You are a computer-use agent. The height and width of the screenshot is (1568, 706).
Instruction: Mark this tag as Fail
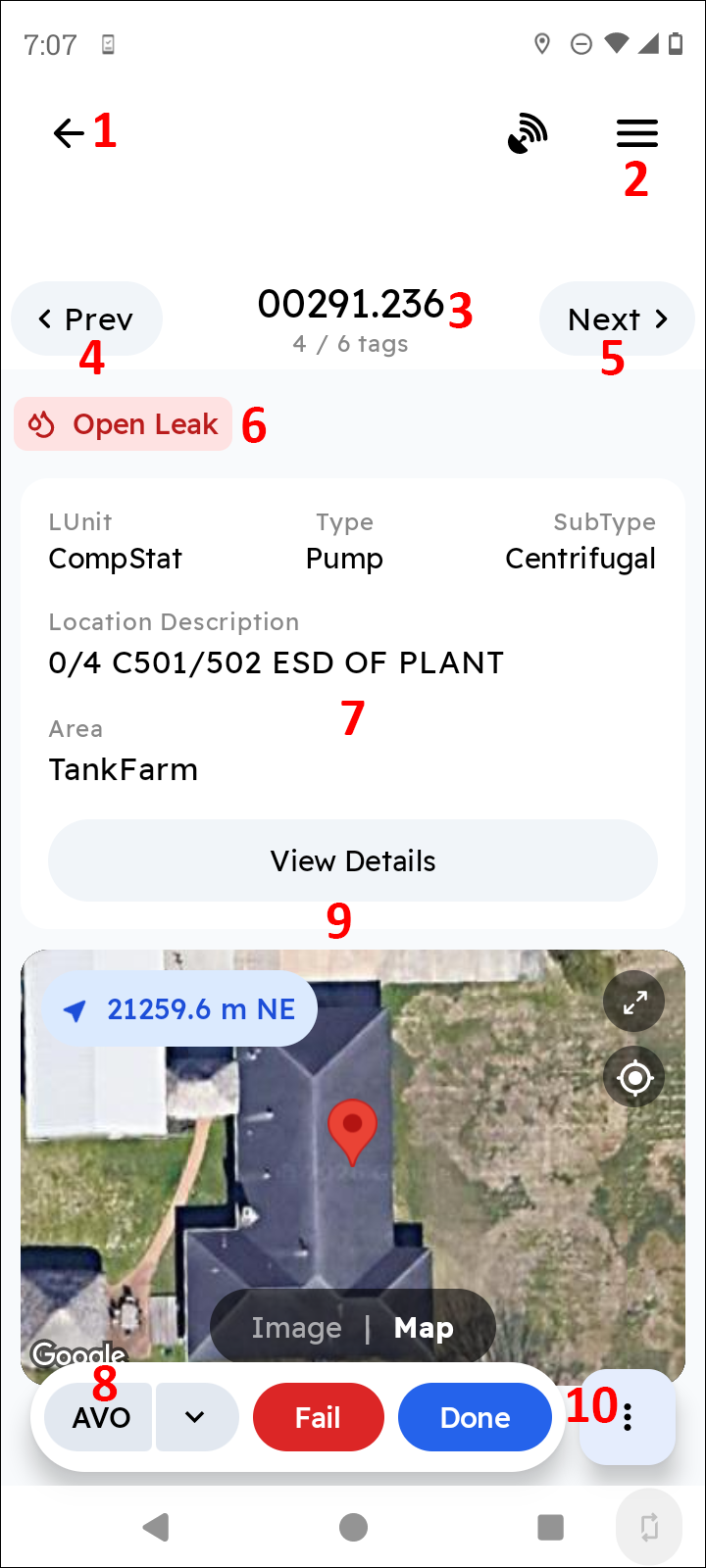tap(318, 1417)
